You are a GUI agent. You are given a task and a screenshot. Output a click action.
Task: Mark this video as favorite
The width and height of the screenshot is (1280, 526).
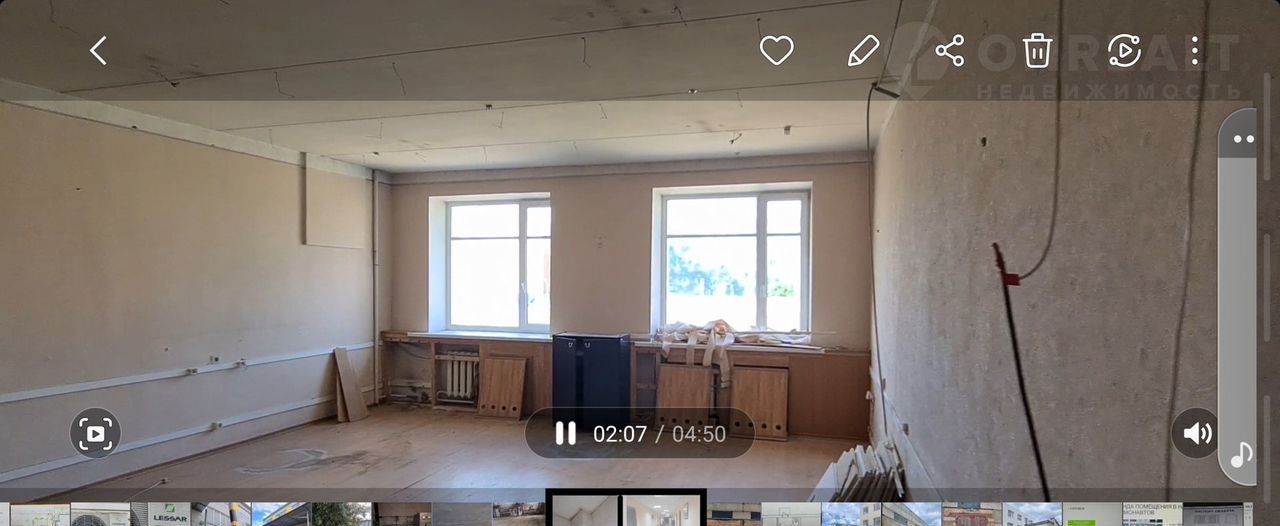click(776, 51)
